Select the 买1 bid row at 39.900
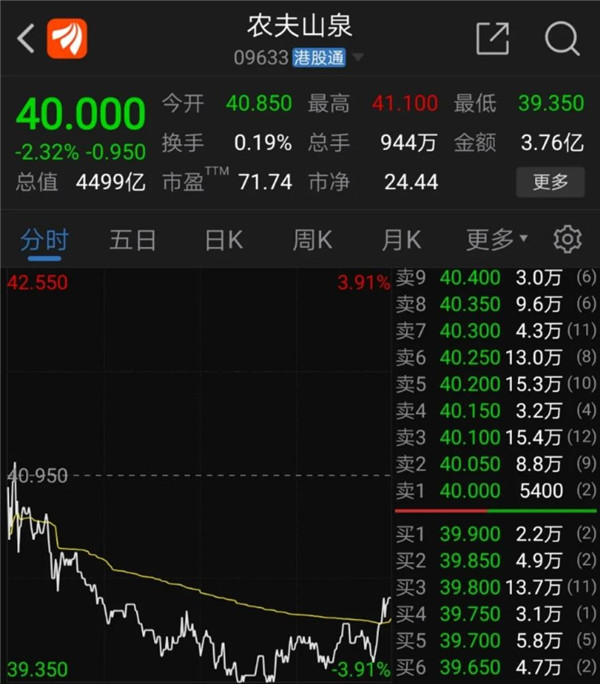The width and height of the screenshot is (600, 684). [494, 535]
